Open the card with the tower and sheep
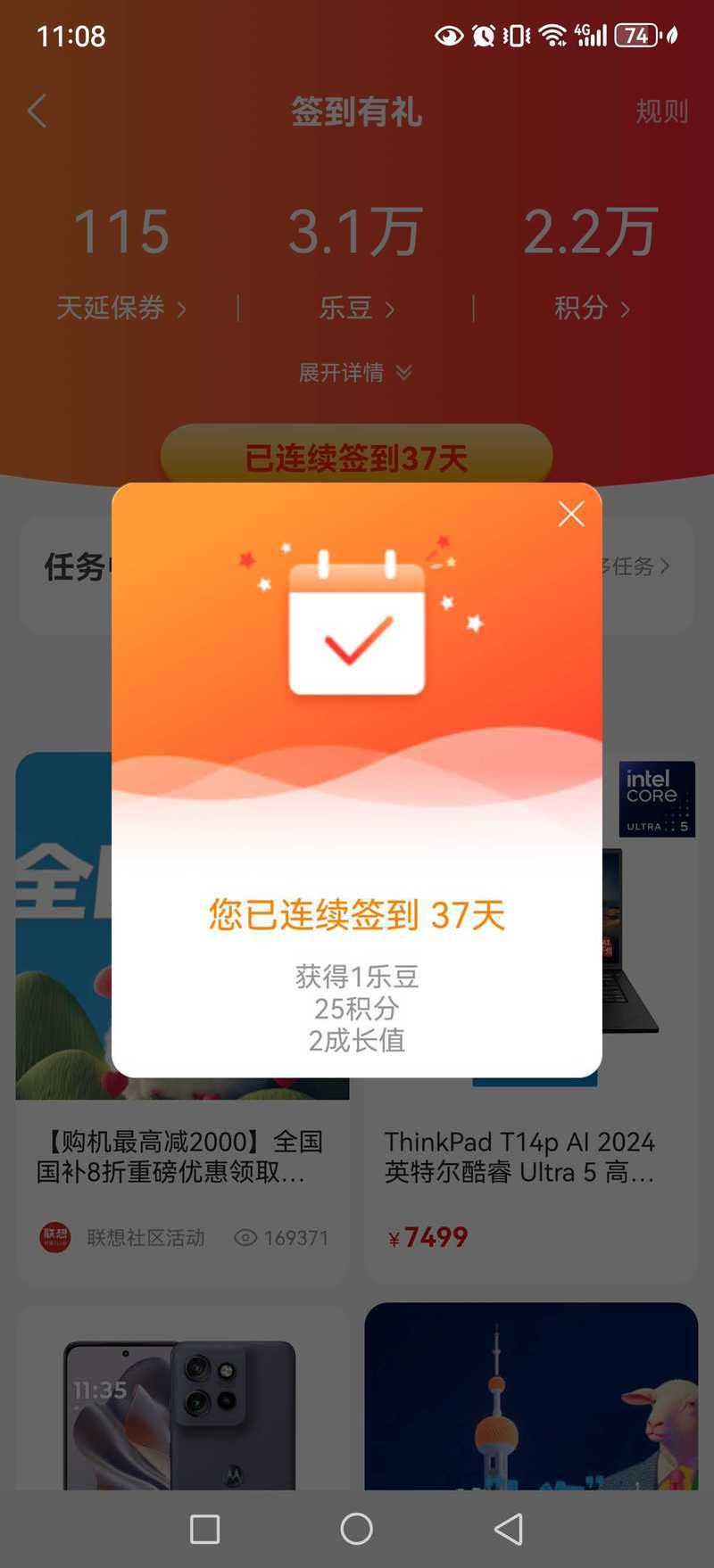The height and width of the screenshot is (1568, 714). [x=530, y=1396]
